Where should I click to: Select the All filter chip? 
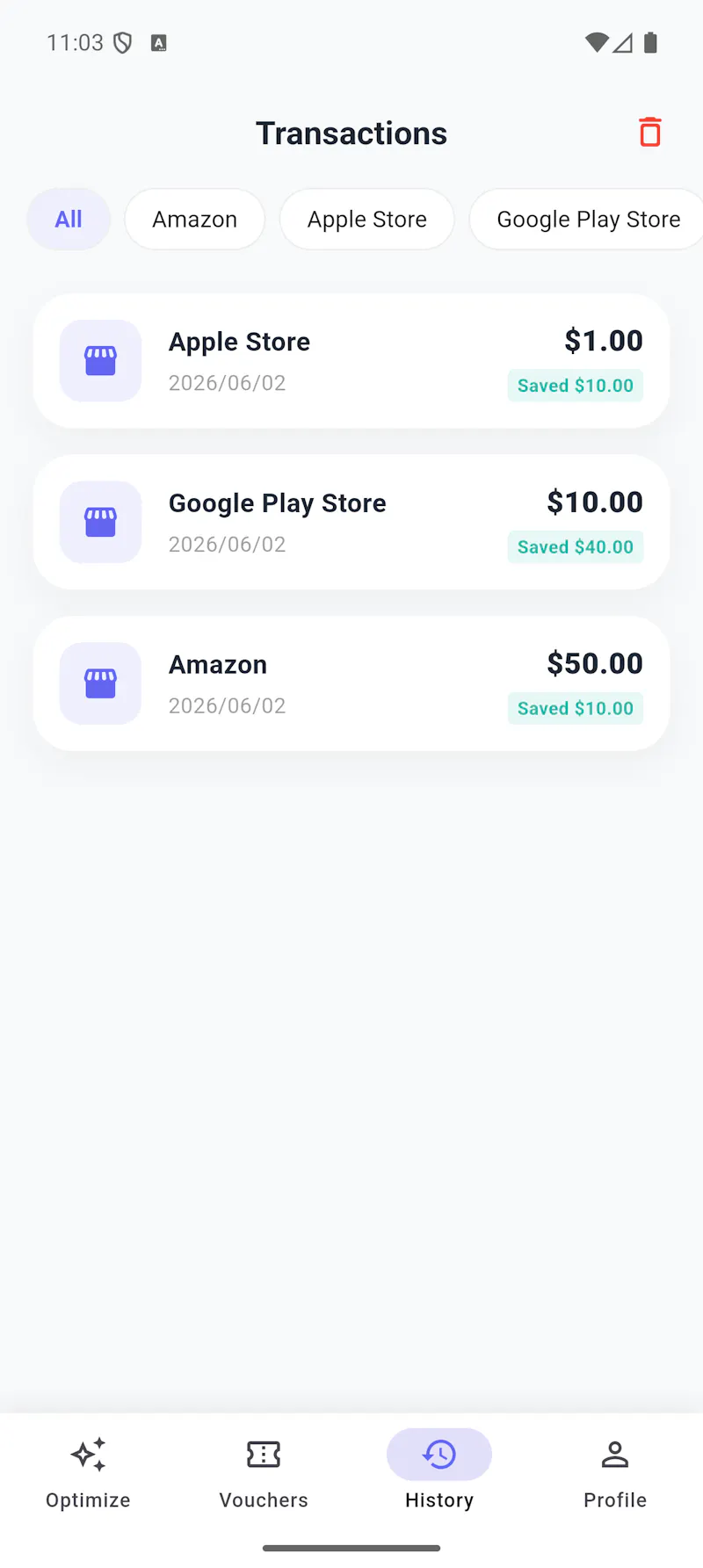pyautogui.click(x=69, y=219)
